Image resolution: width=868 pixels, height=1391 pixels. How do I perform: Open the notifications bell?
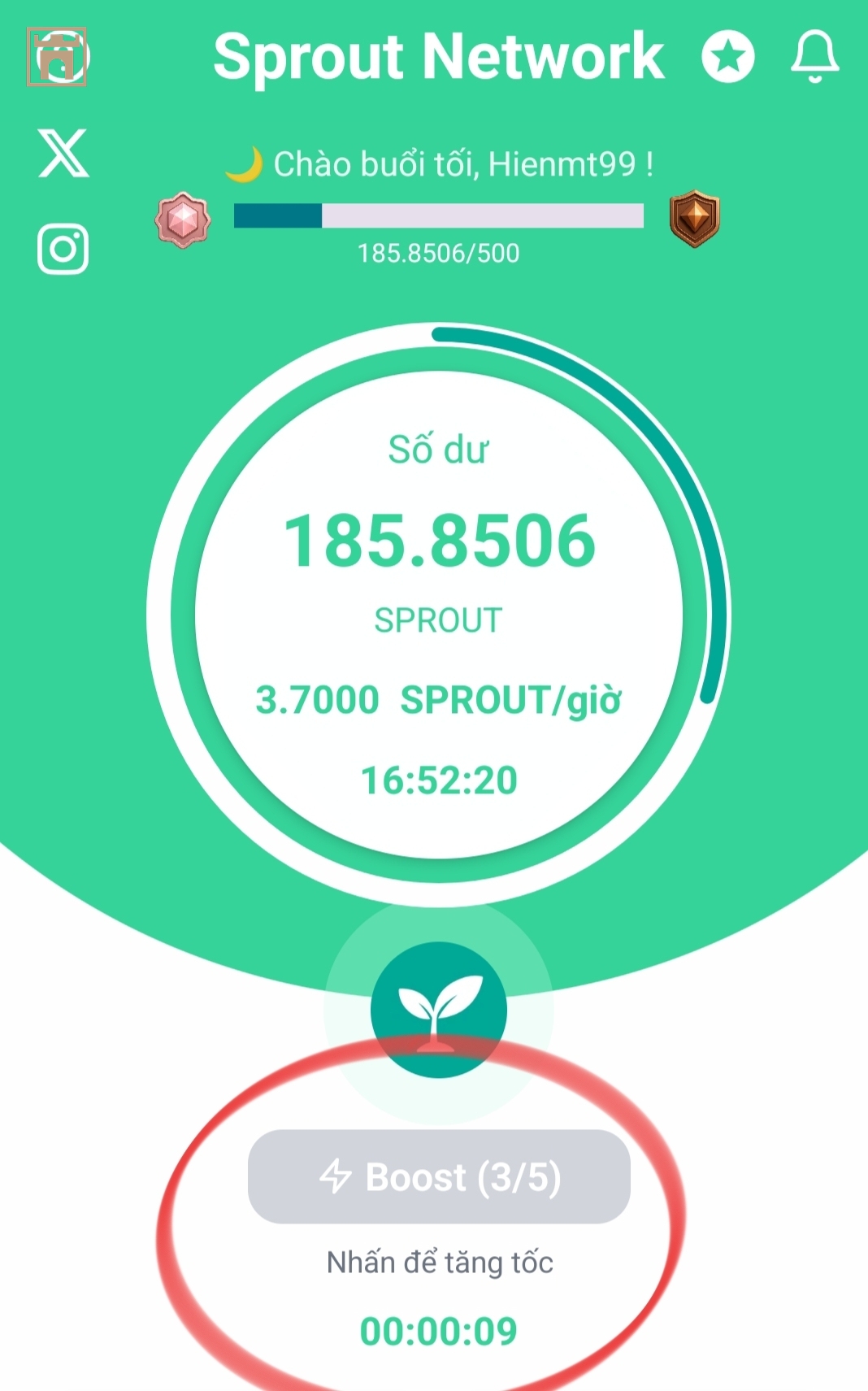[814, 56]
